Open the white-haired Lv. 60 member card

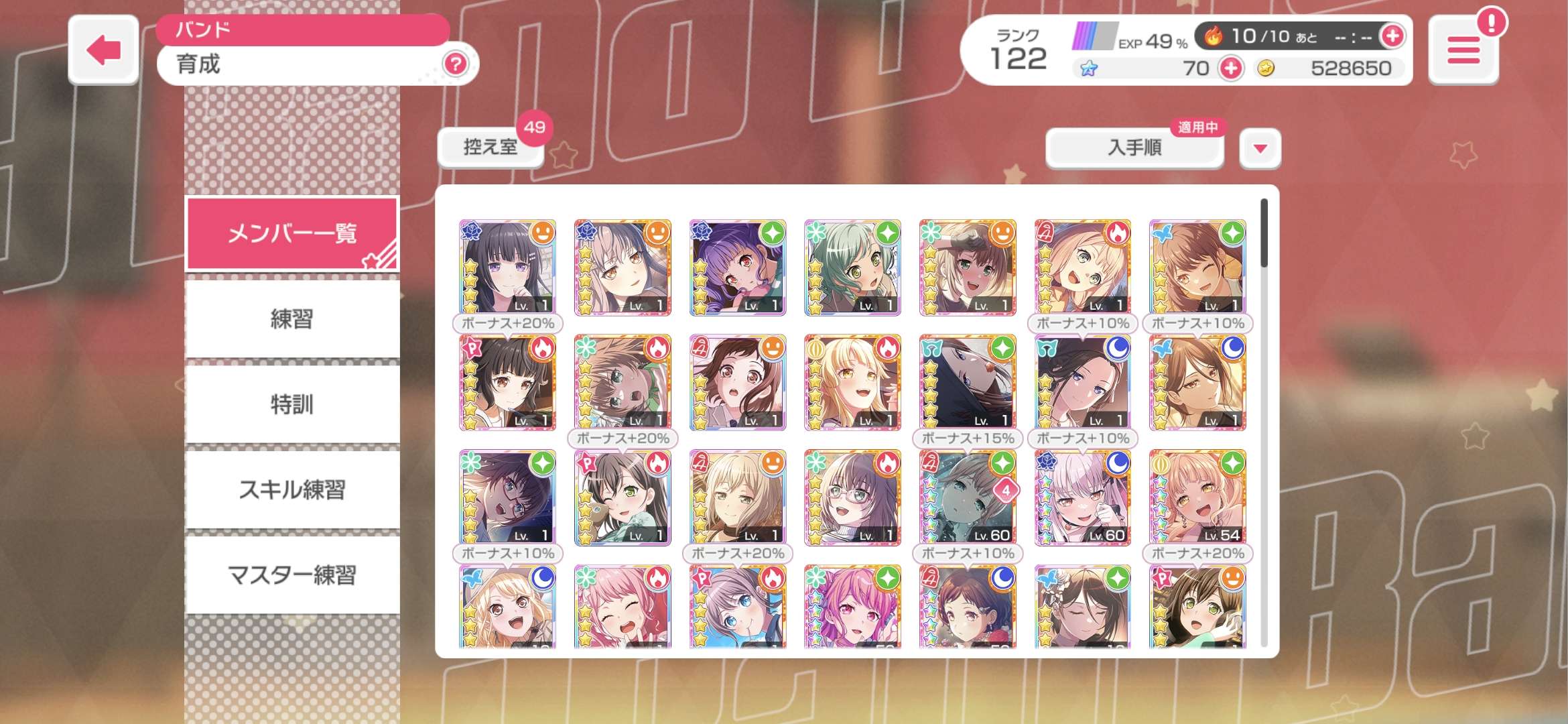[1082, 497]
